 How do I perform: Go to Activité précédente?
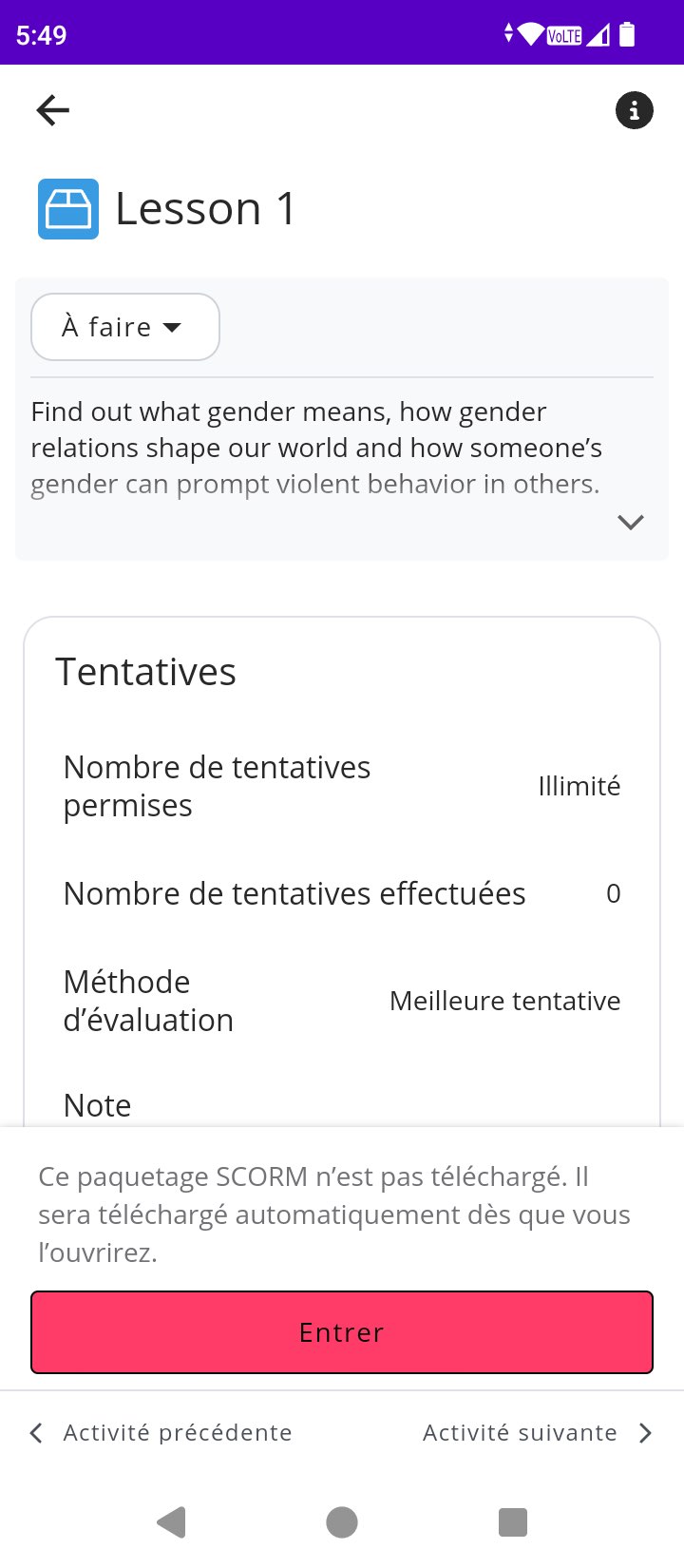point(161,1432)
